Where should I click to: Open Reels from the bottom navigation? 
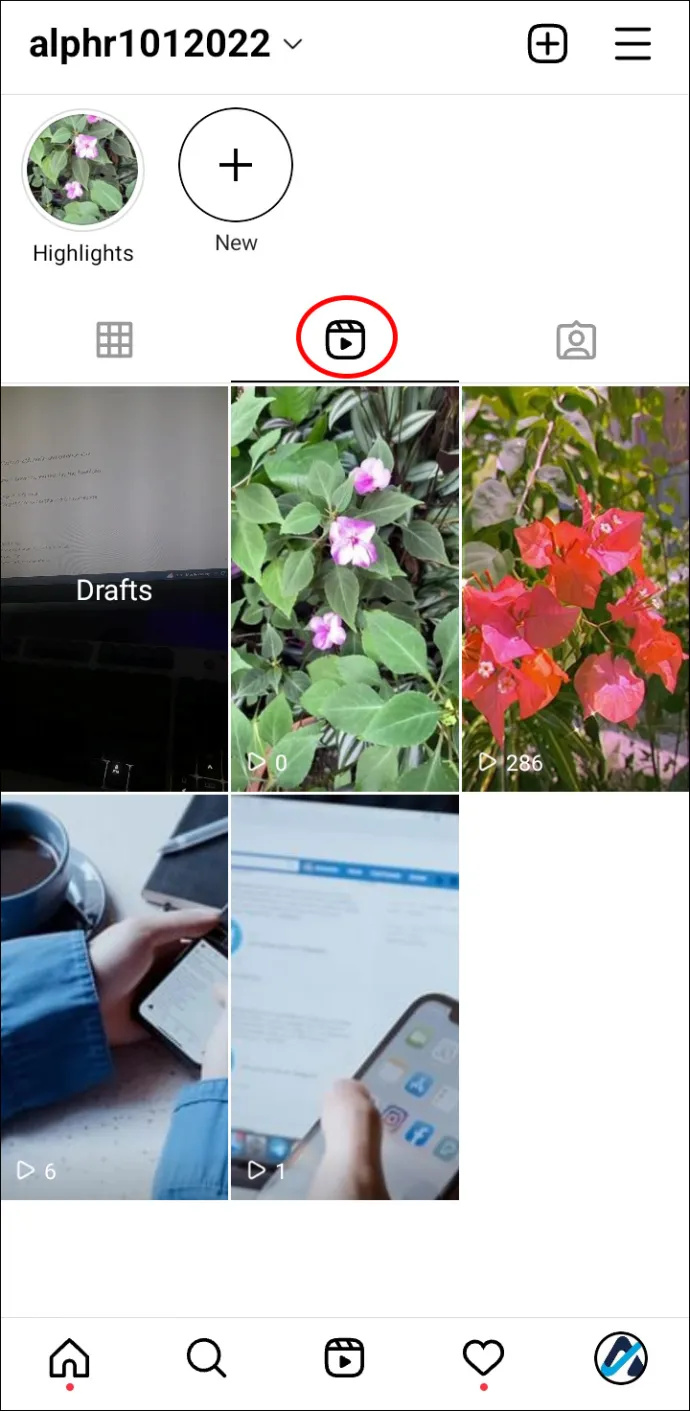coord(345,1358)
